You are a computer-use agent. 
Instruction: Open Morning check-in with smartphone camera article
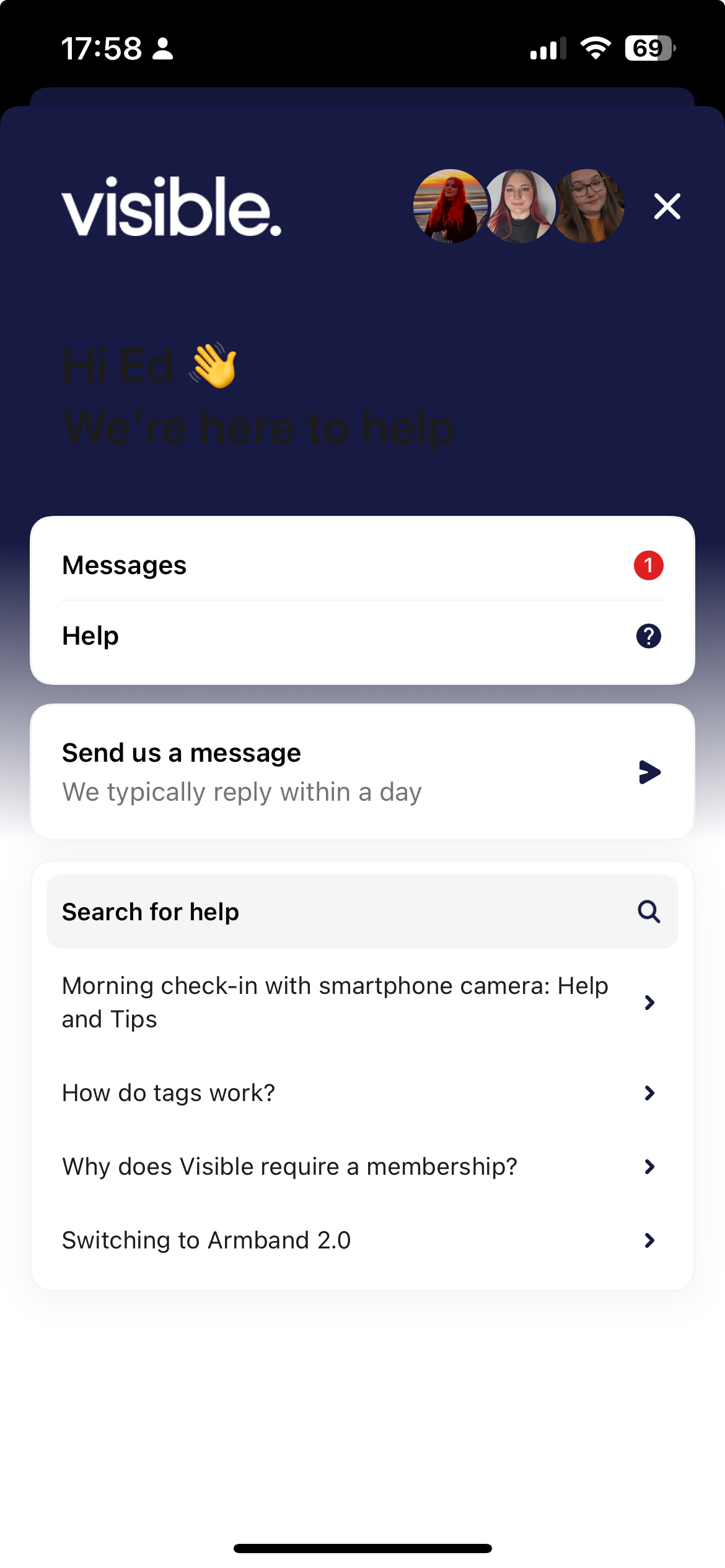point(362,1002)
